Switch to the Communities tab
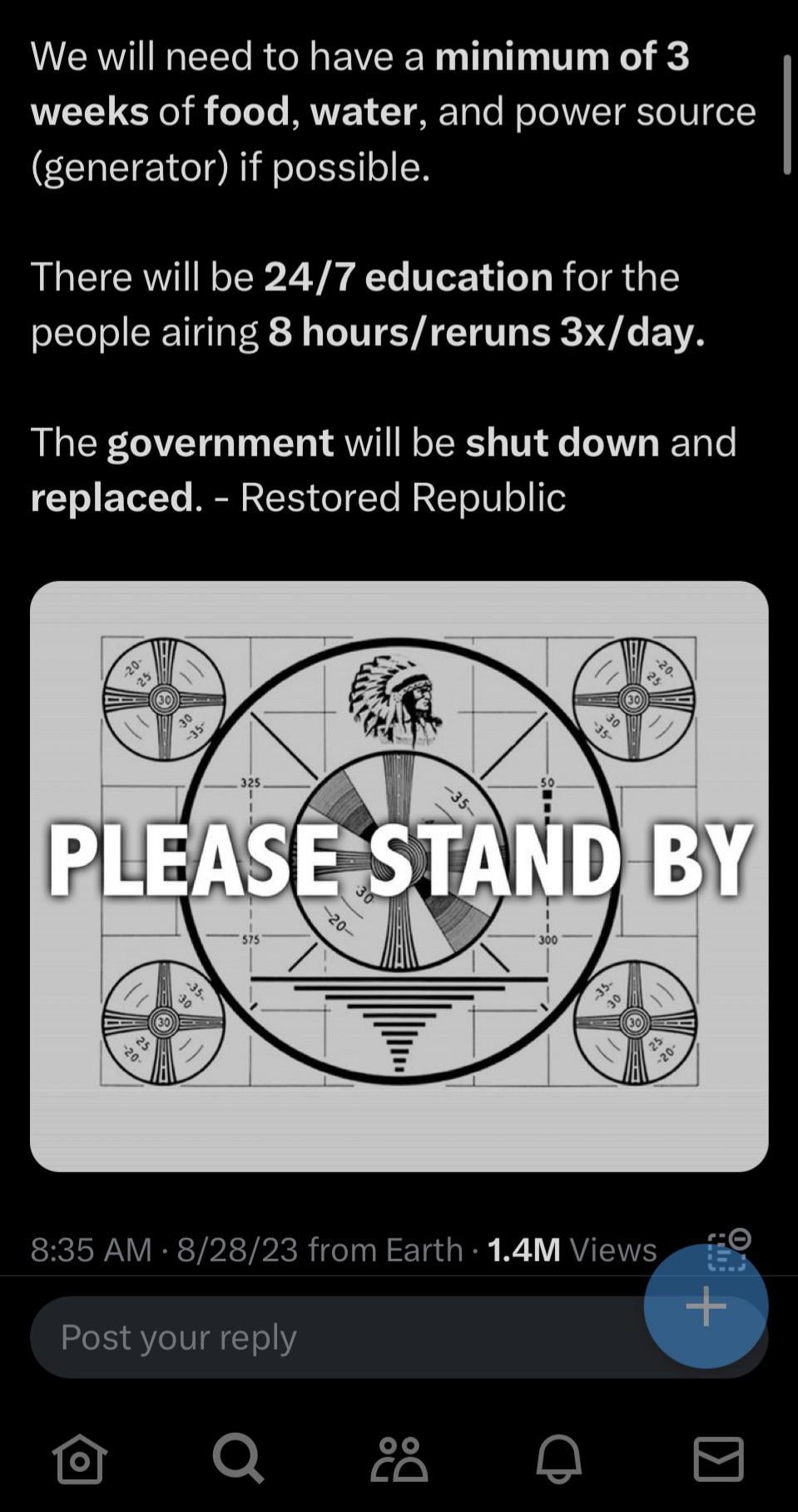This screenshot has height=1512, width=798. [x=399, y=1458]
